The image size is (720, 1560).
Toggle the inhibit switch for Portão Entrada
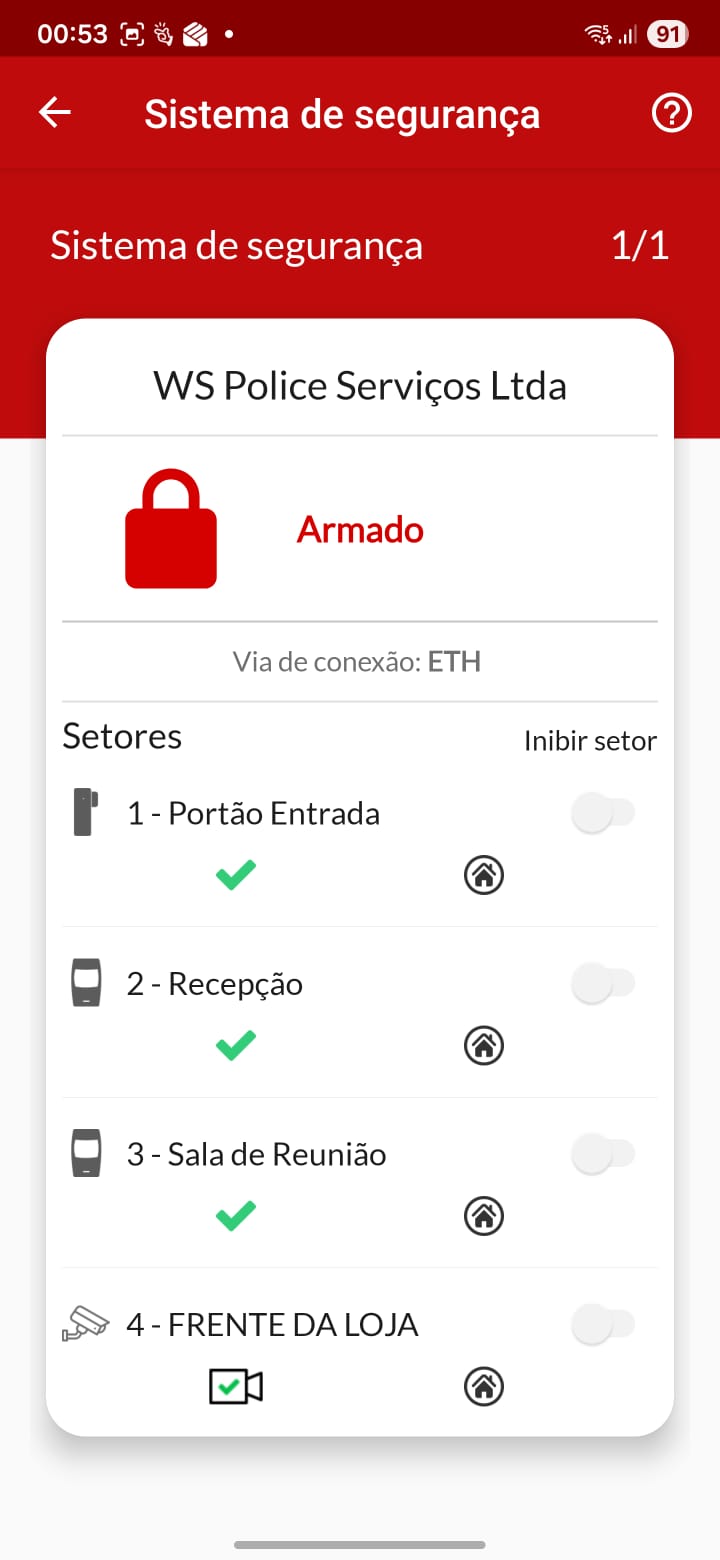pyautogui.click(x=603, y=812)
